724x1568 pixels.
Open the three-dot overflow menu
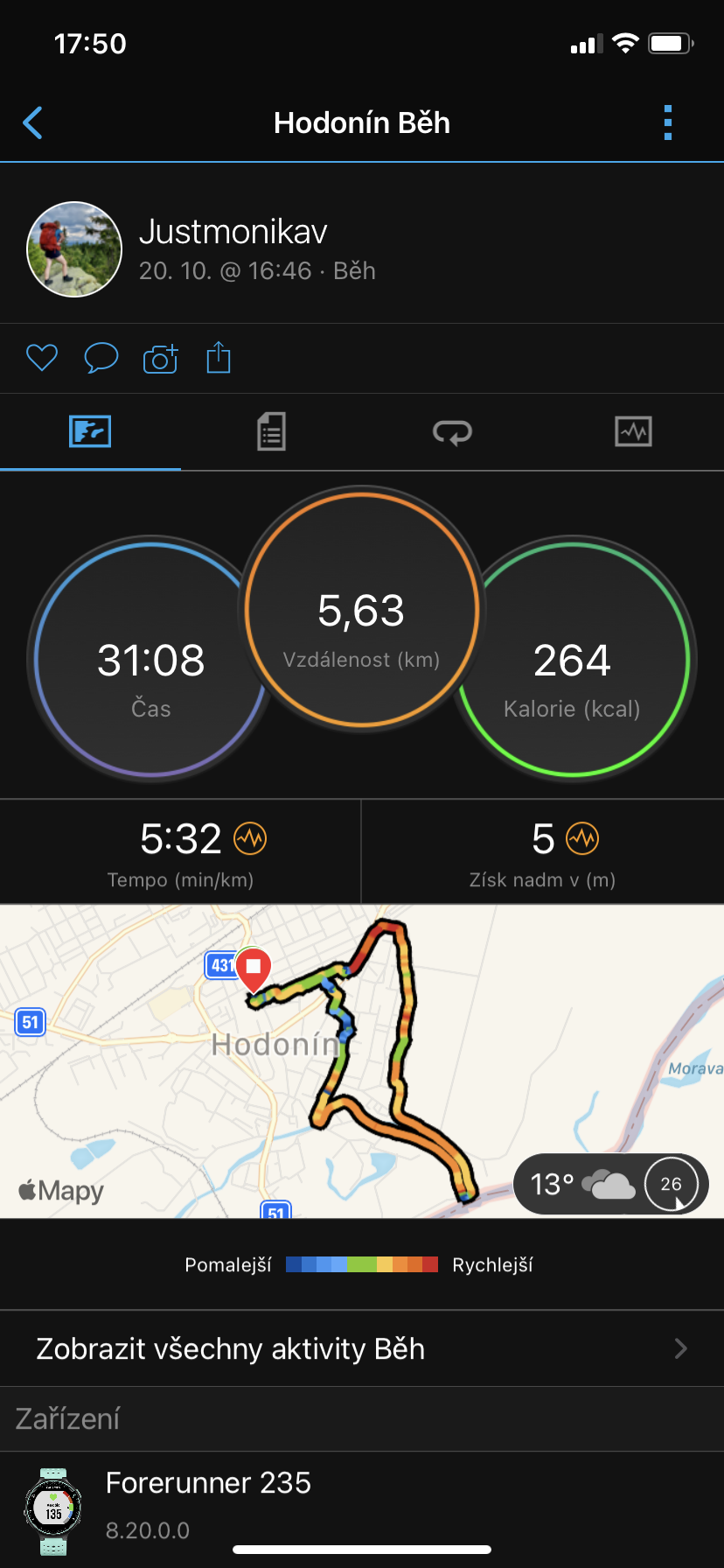point(668,123)
